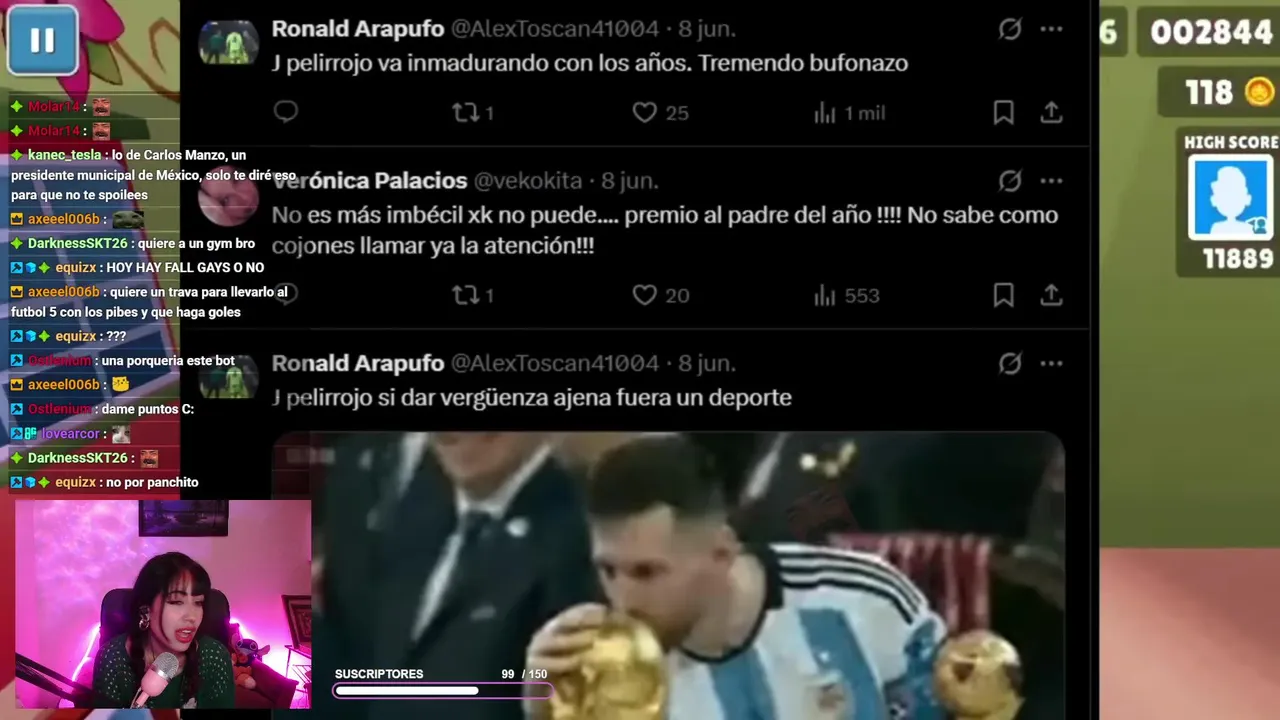Ask Grok about Ronald's bufonazo tweet

(1010, 29)
